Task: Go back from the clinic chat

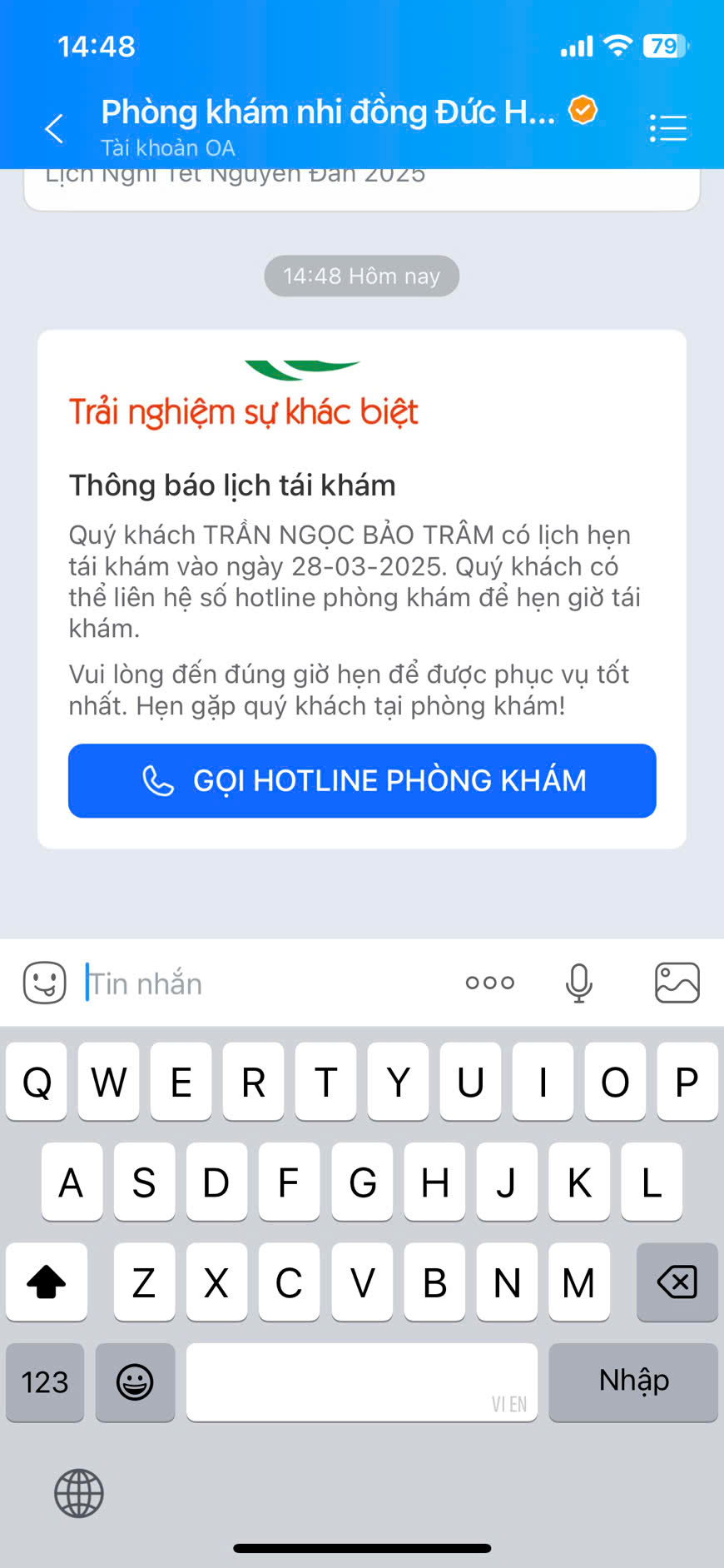Action: tap(54, 129)
